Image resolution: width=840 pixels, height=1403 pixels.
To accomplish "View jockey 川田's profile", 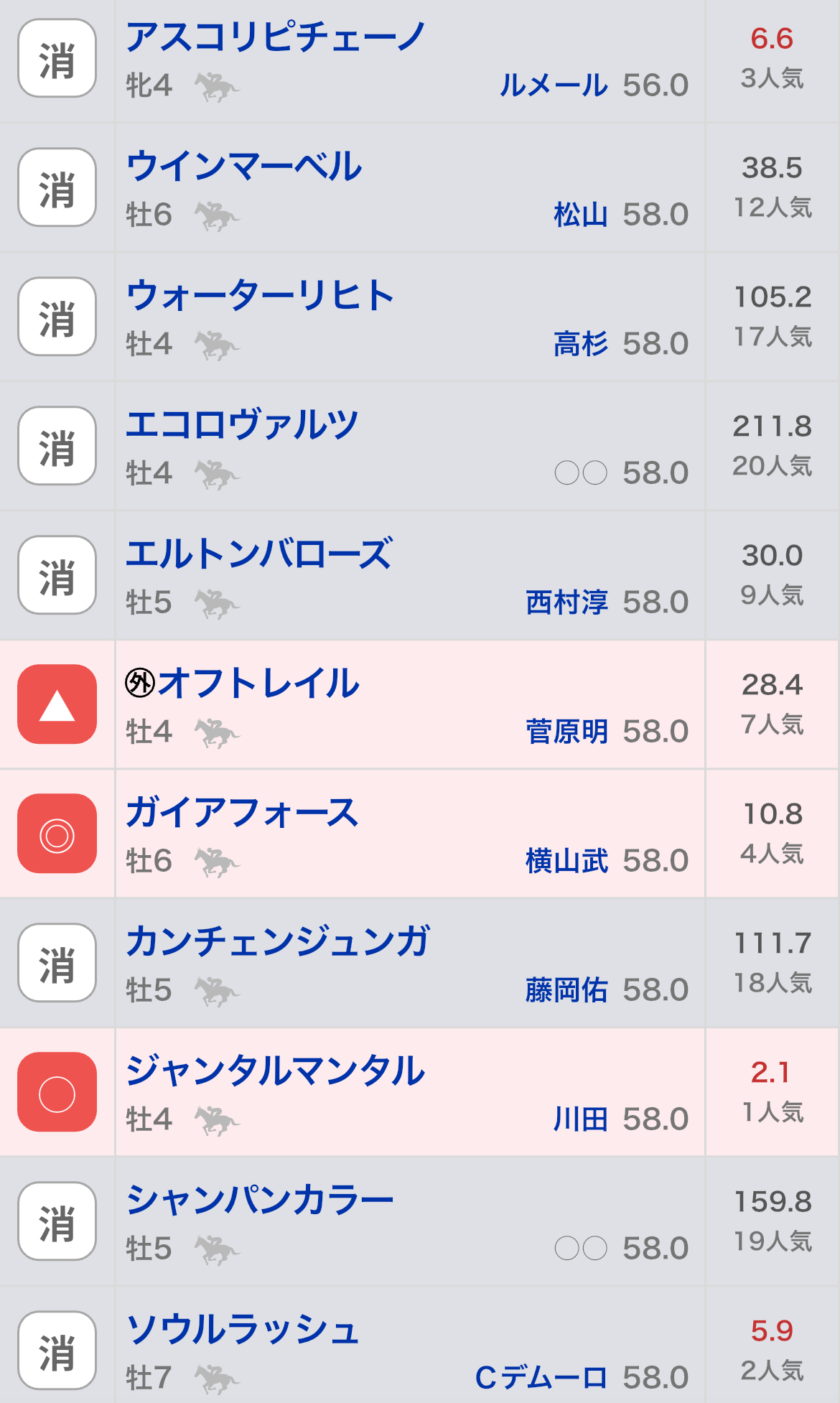I will click(581, 1119).
